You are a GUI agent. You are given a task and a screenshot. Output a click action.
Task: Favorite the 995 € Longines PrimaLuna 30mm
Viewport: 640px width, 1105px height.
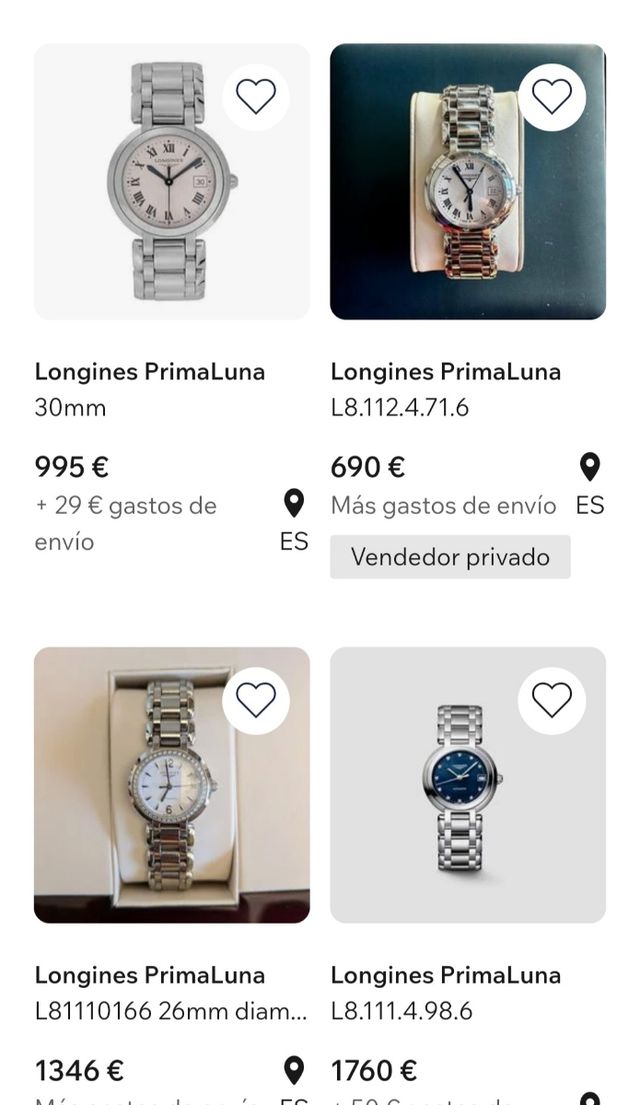pos(256,97)
